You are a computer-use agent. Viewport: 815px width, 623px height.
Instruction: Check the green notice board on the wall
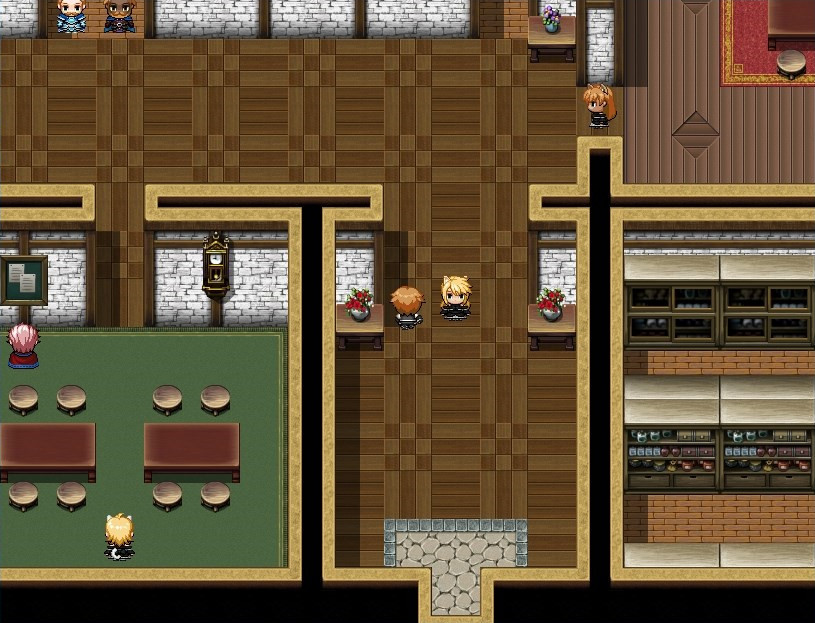pos(24,280)
